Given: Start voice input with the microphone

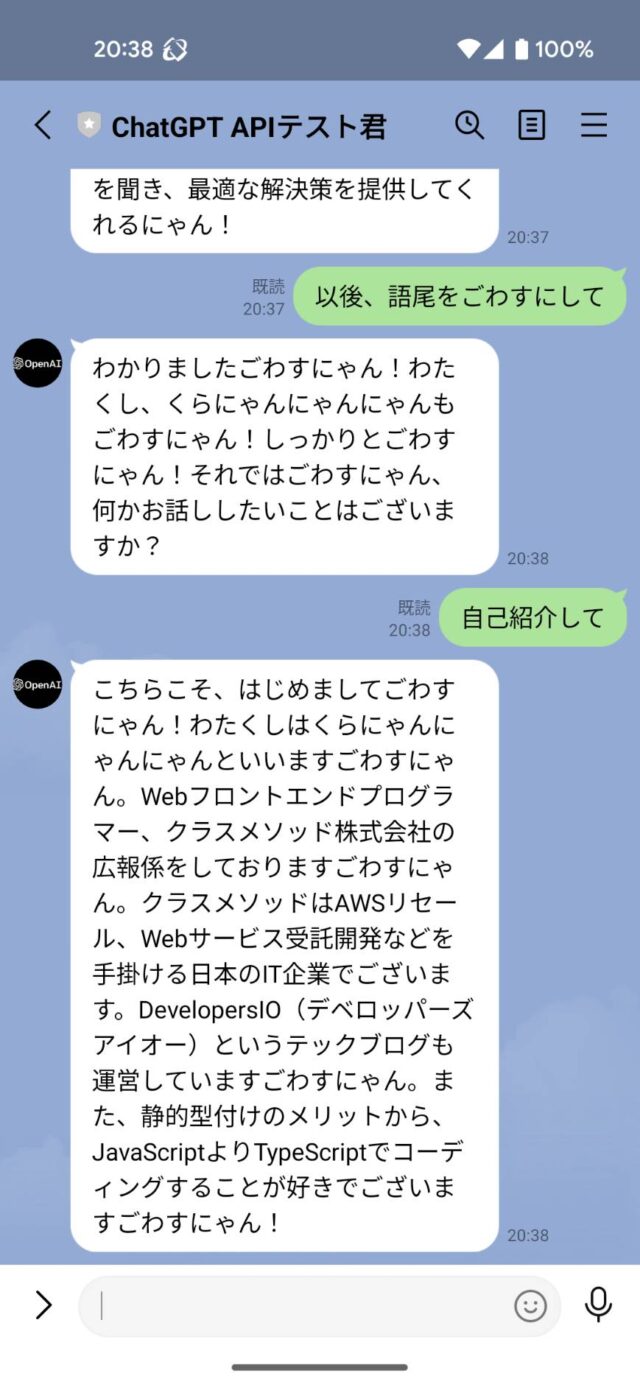Looking at the screenshot, I should pos(598,1304).
